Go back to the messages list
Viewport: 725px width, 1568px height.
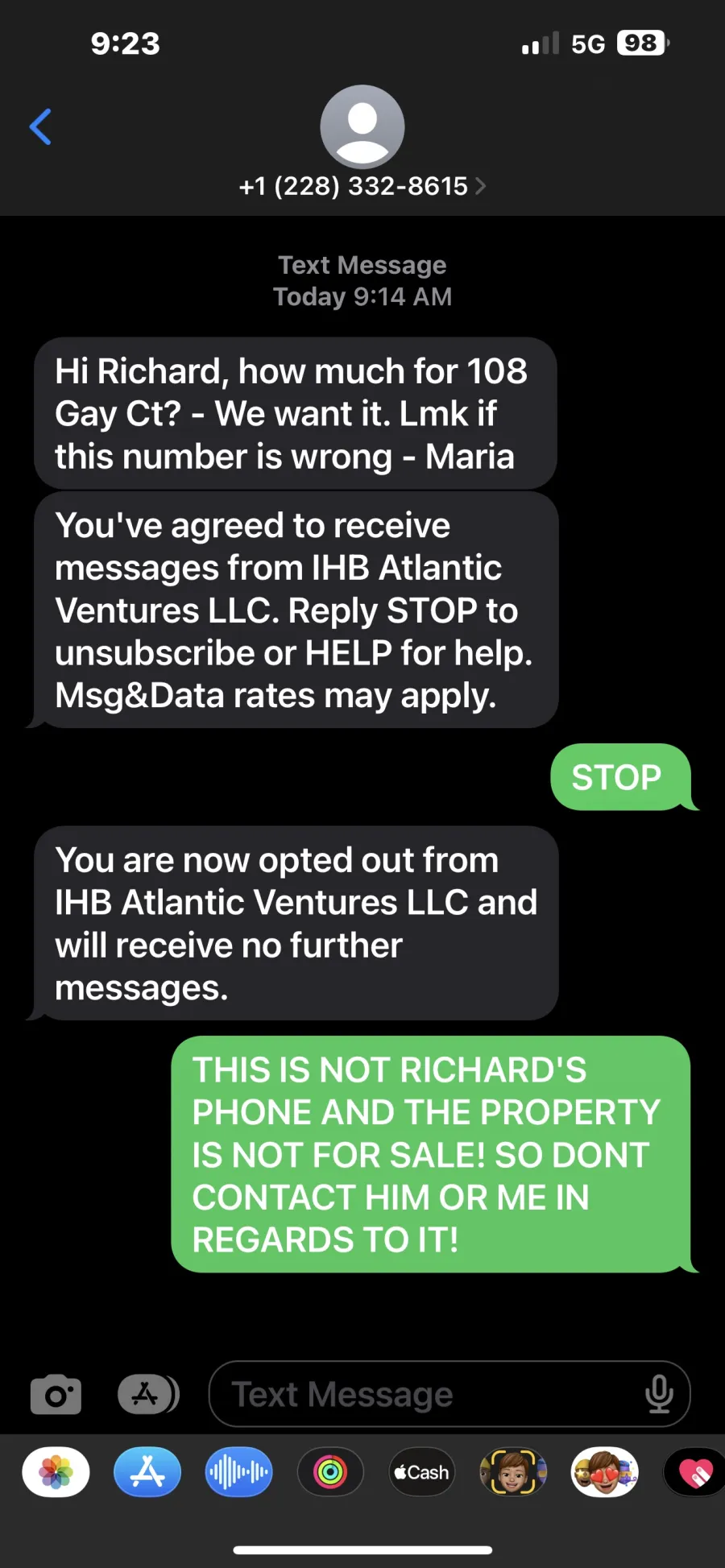40,126
